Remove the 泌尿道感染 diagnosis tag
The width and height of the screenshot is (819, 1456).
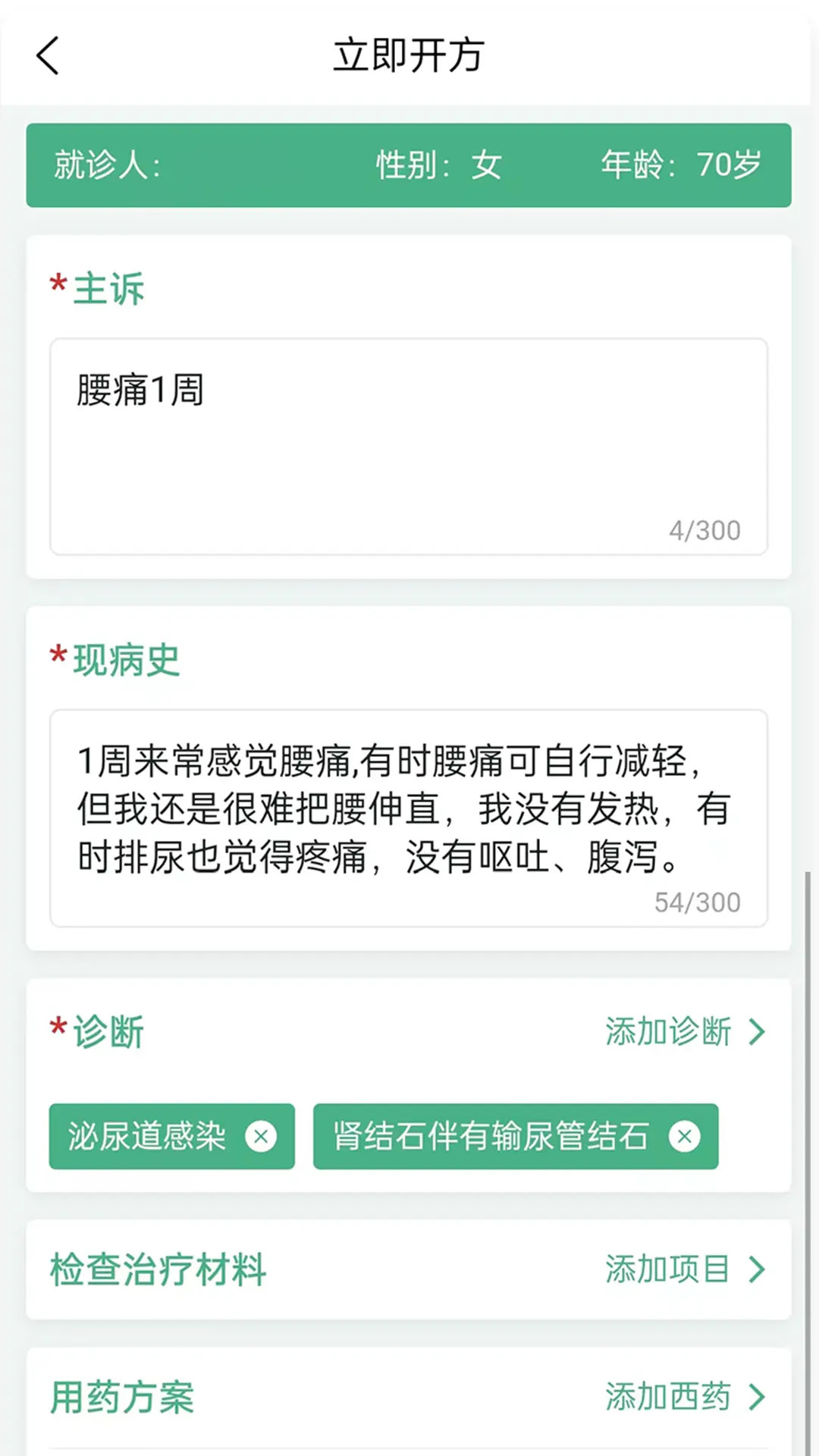pos(262,1137)
